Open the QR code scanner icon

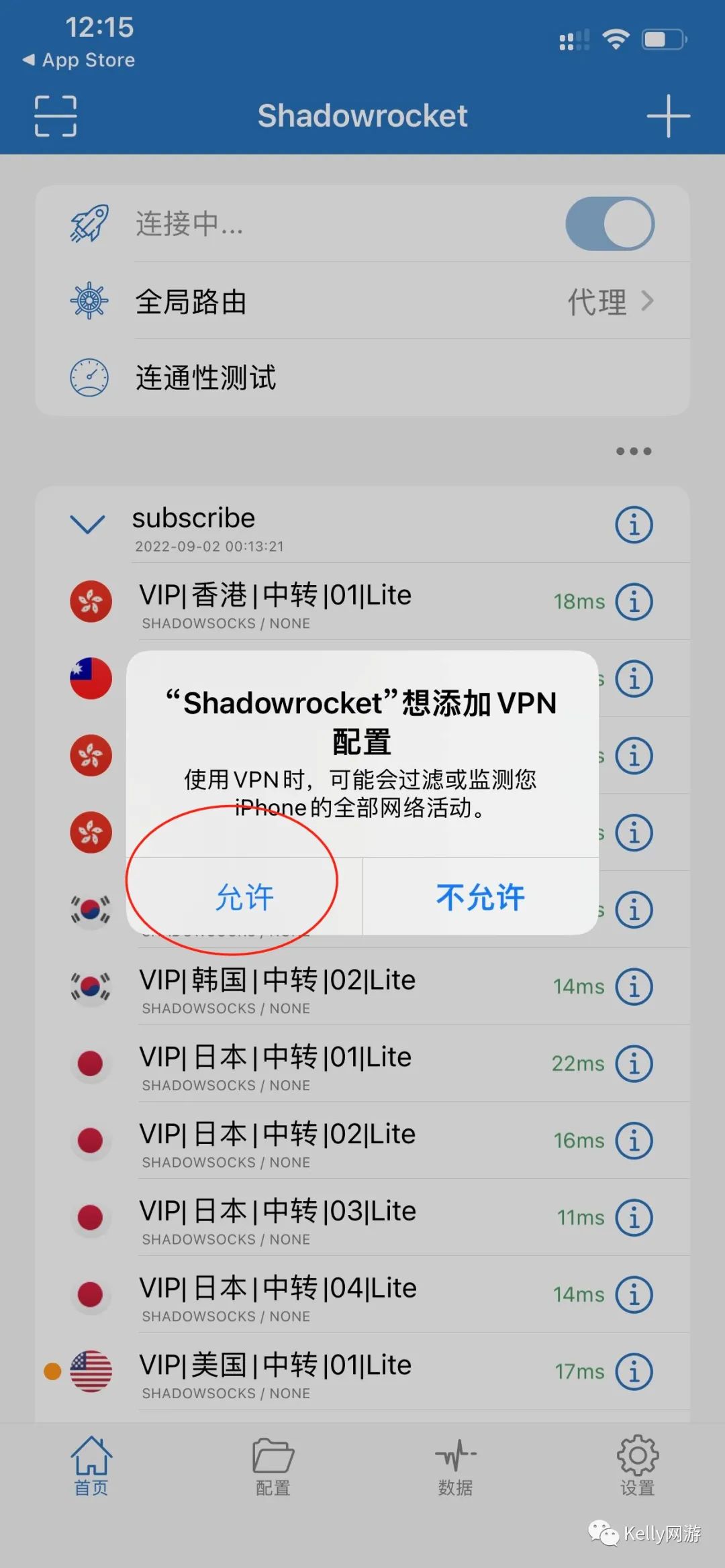56,116
